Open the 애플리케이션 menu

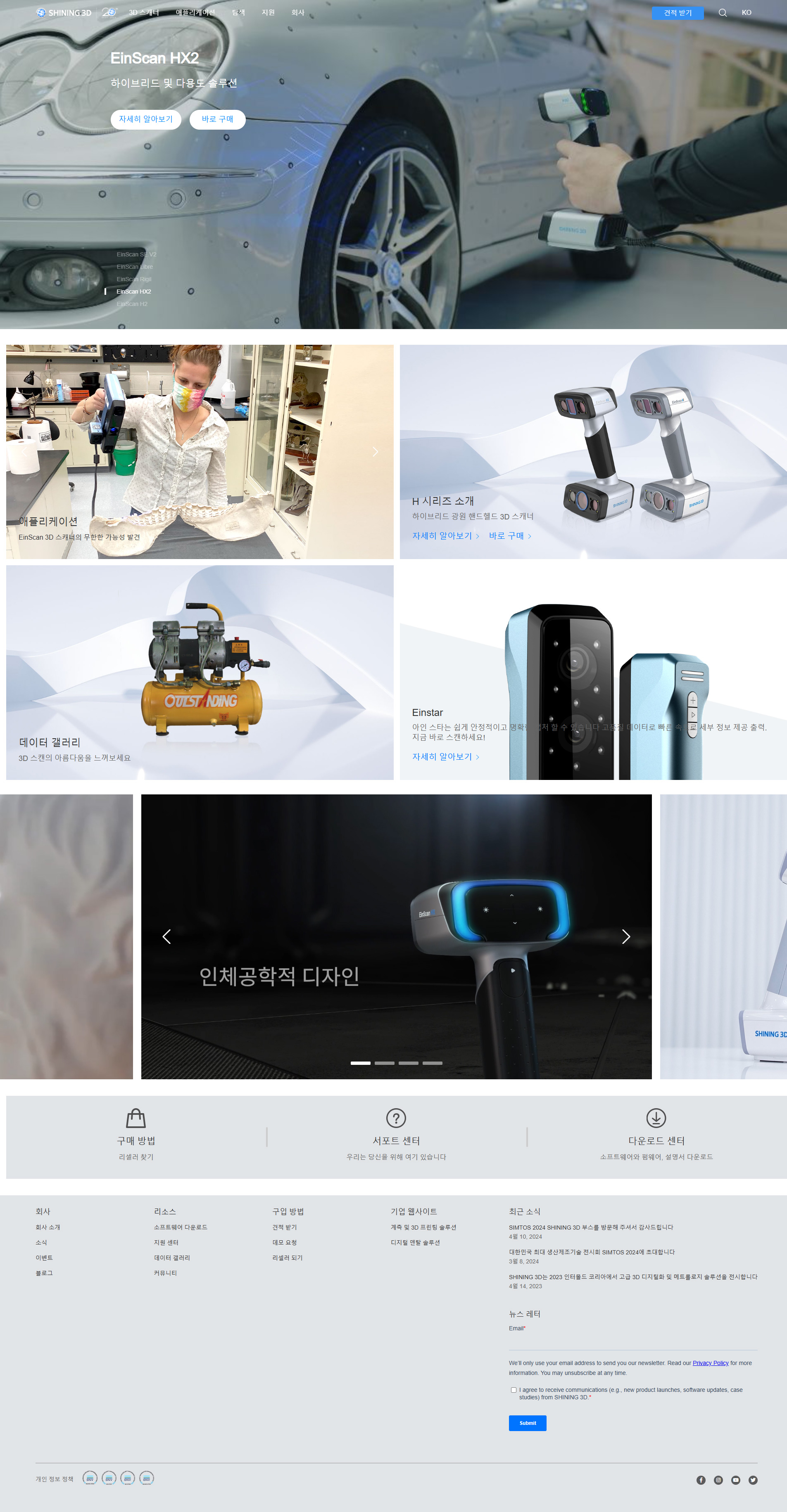pyautogui.click(x=195, y=12)
